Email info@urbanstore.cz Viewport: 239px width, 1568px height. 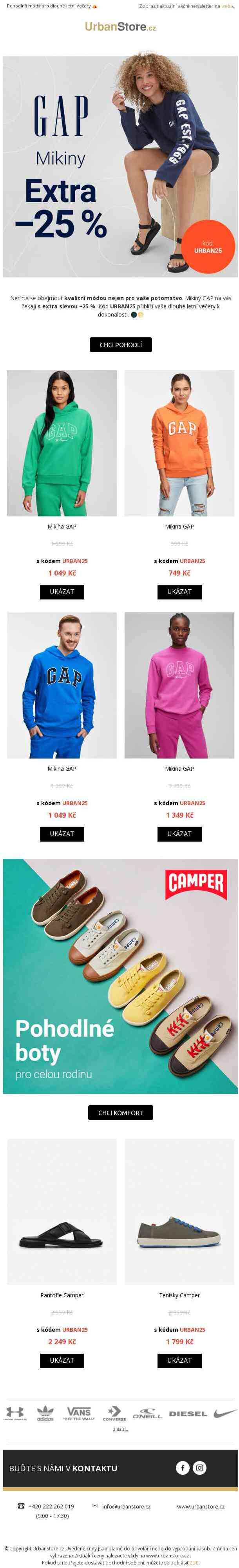point(126,1506)
